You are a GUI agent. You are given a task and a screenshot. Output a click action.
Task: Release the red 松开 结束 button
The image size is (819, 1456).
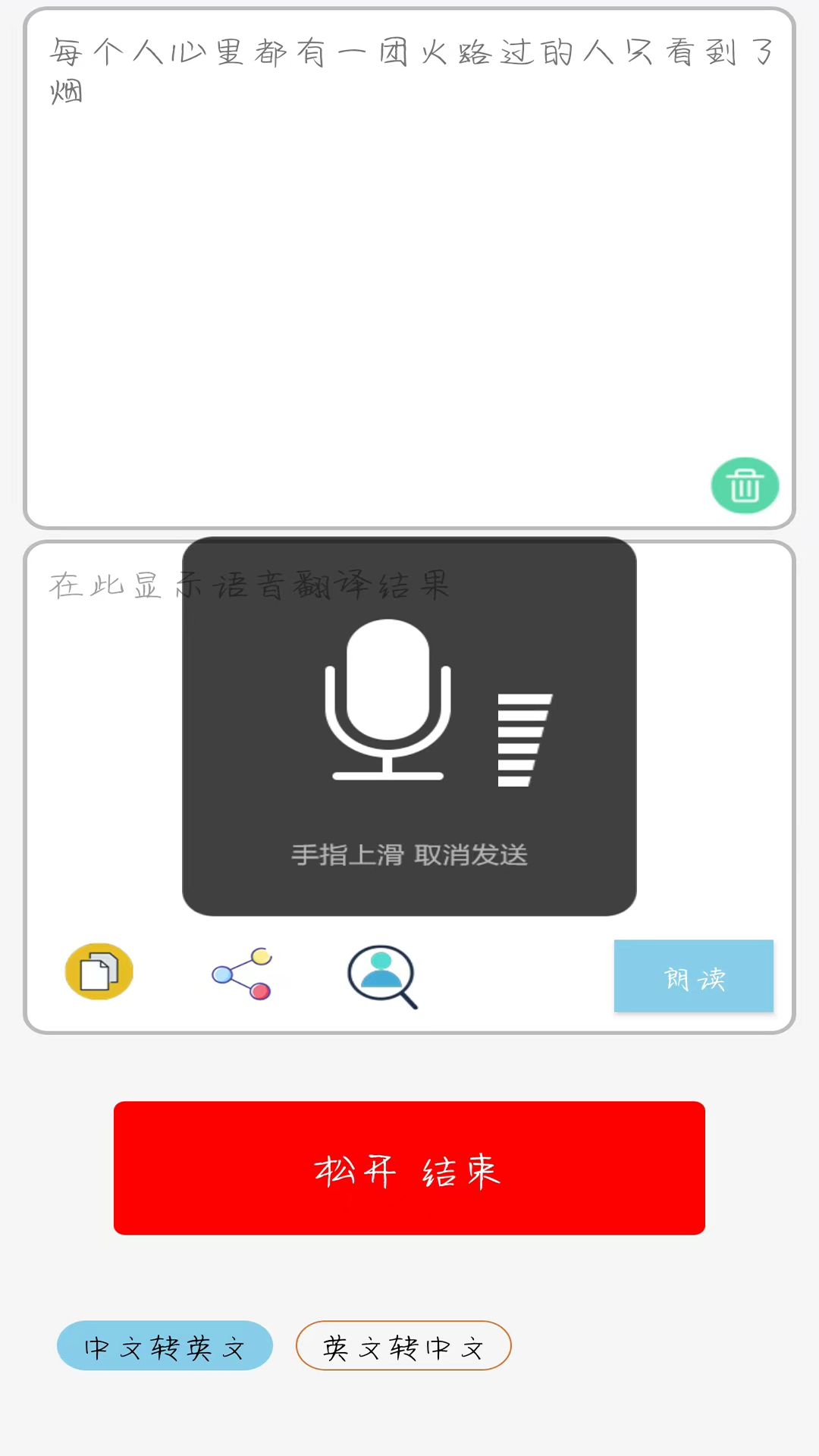click(x=409, y=1168)
